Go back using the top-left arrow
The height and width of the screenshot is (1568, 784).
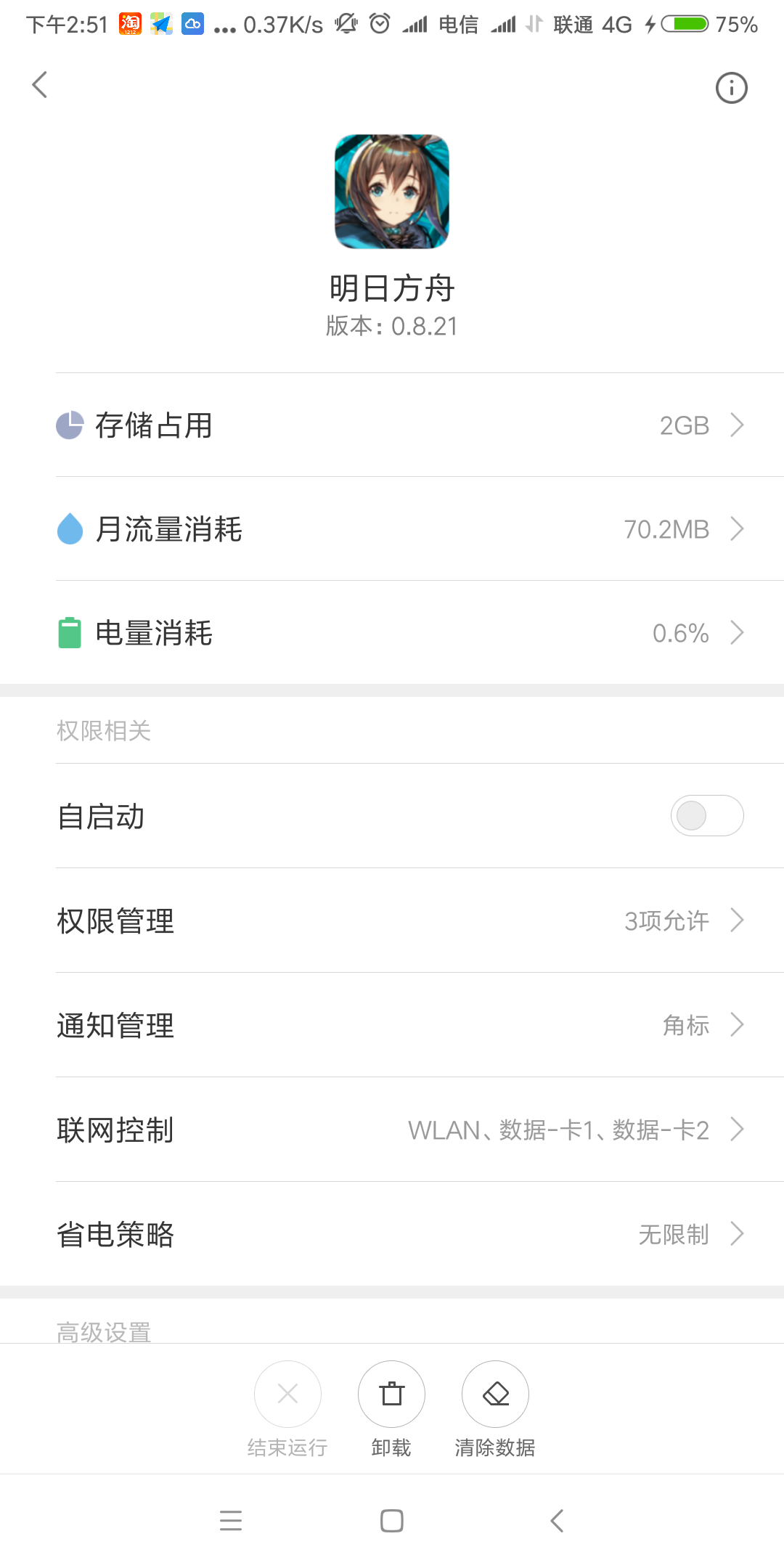(x=41, y=85)
